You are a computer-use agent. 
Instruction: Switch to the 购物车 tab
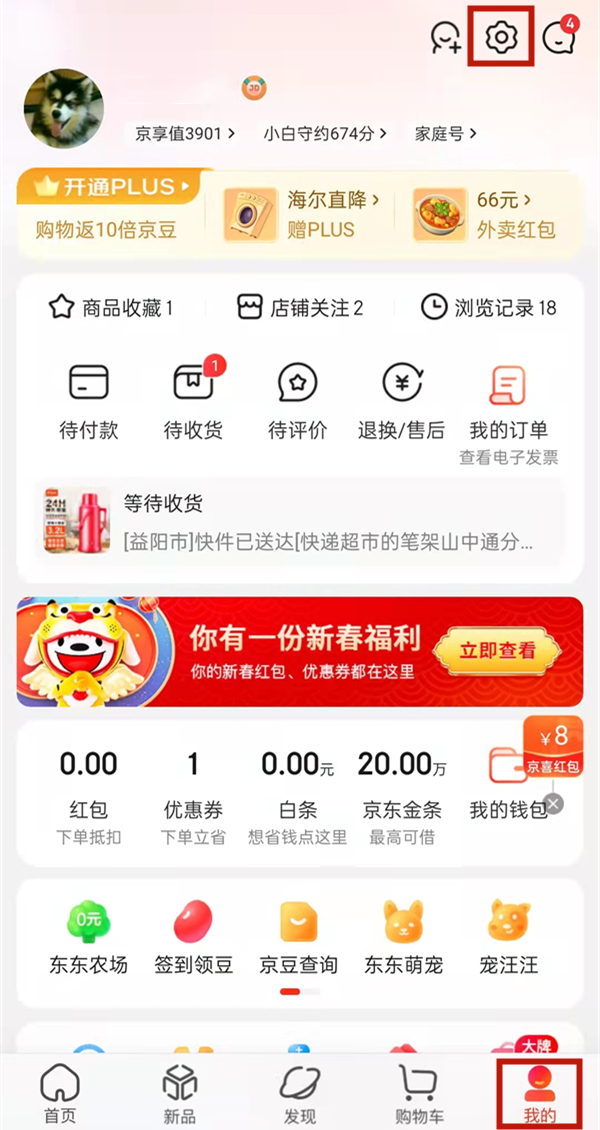click(x=418, y=1093)
